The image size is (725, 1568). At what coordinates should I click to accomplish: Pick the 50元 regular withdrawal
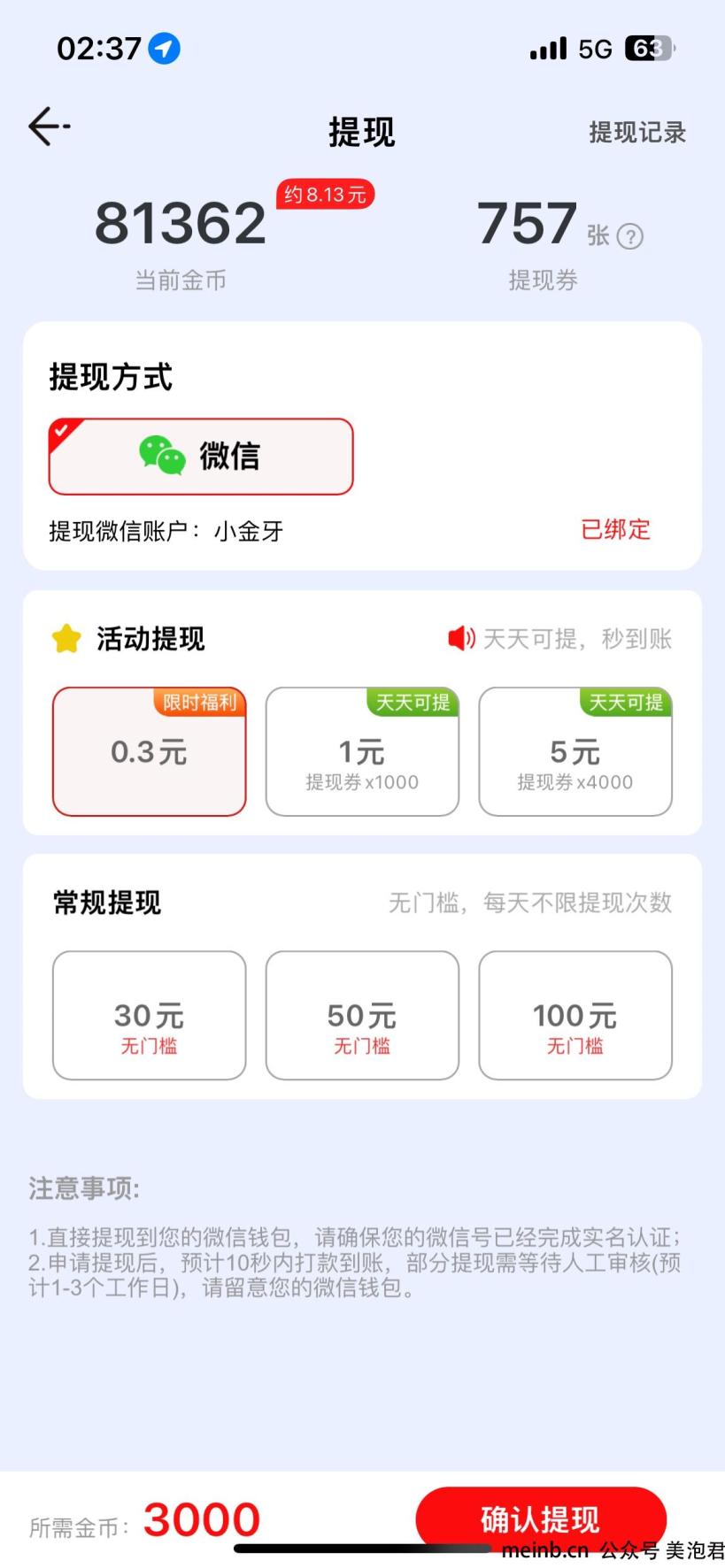(362, 1016)
